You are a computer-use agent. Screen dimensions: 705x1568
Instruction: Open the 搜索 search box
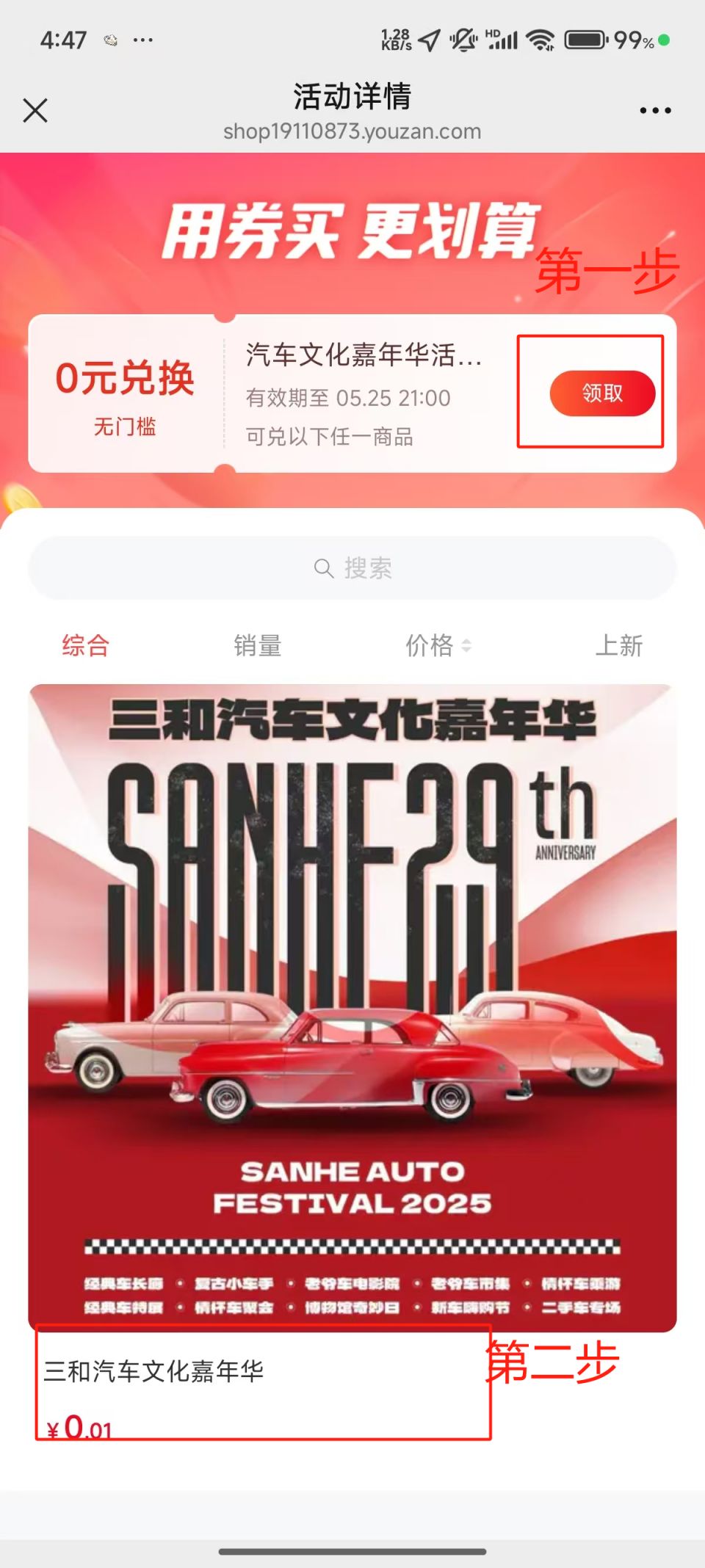click(352, 568)
